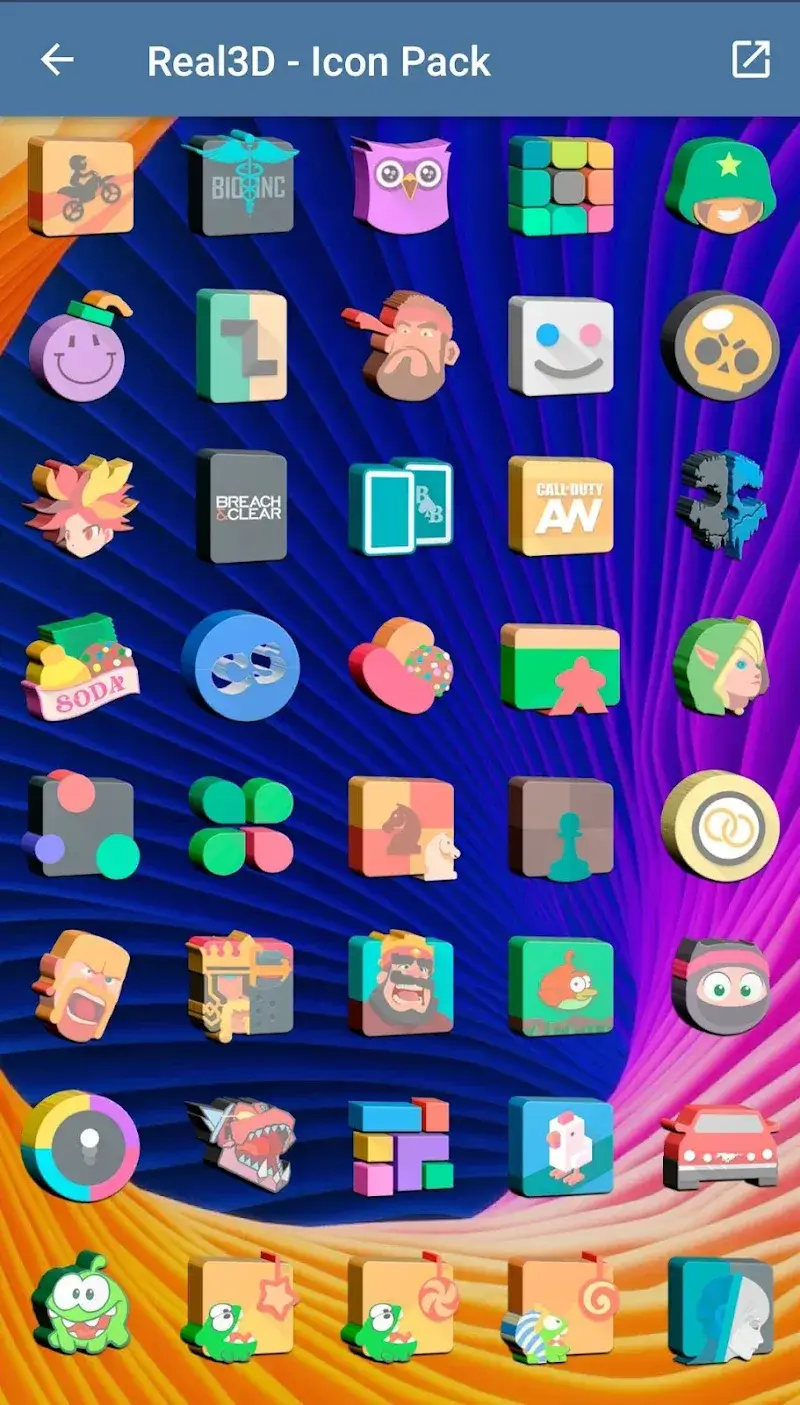Click the smiling purple bomb icon
The width and height of the screenshot is (800, 1405).
coord(80,350)
